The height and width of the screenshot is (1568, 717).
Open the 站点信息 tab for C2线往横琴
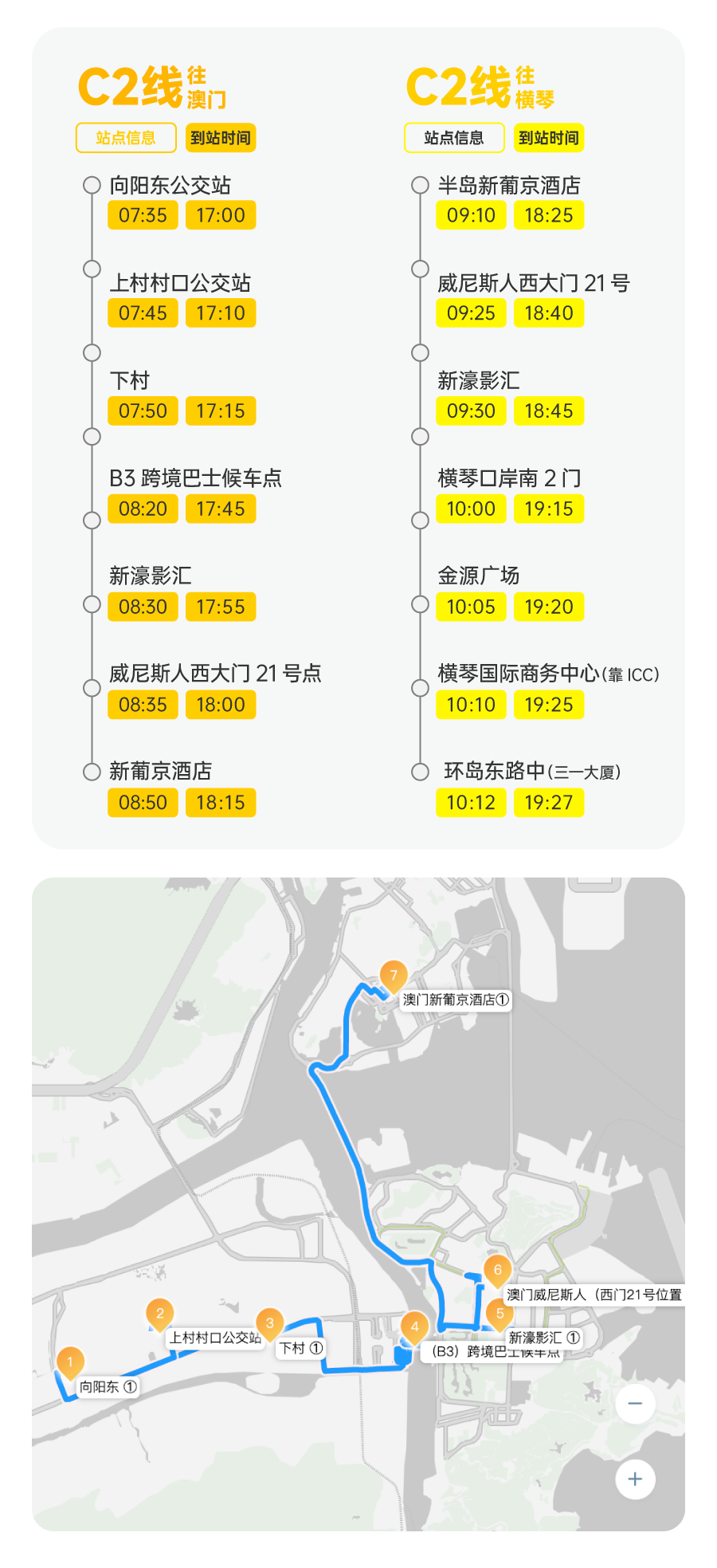[454, 138]
